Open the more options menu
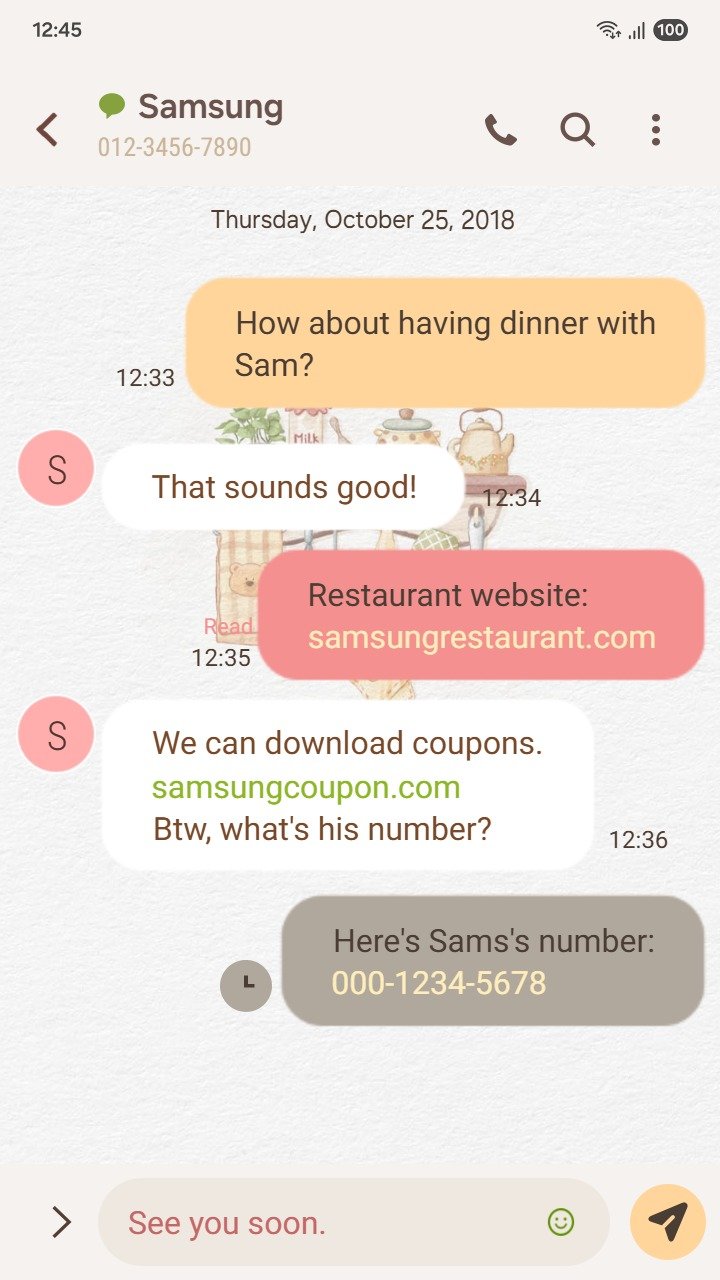Viewport: 720px width, 1280px height. pyautogui.click(x=655, y=130)
